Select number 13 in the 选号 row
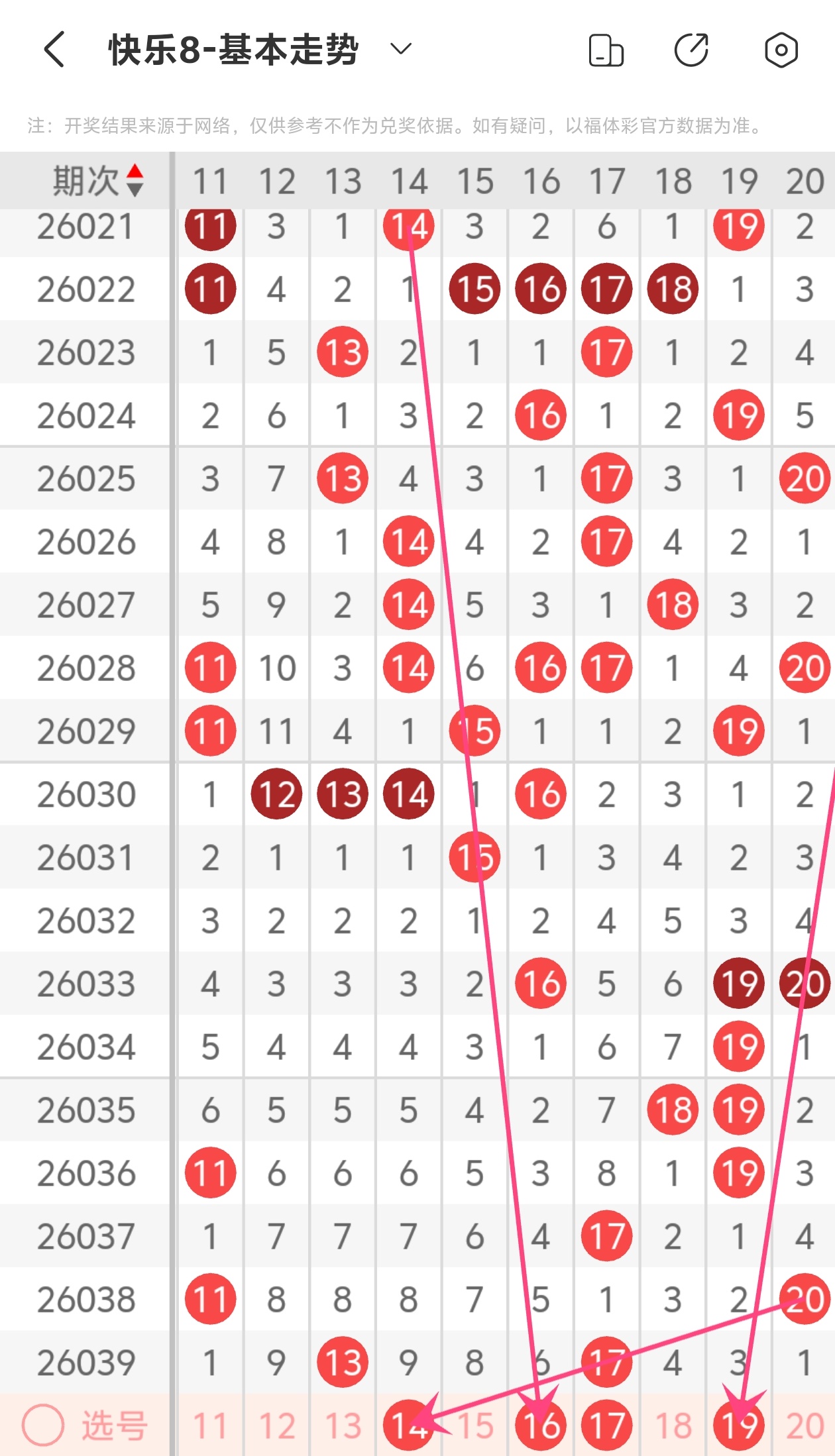The height and width of the screenshot is (1456, 835). (x=343, y=1426)
